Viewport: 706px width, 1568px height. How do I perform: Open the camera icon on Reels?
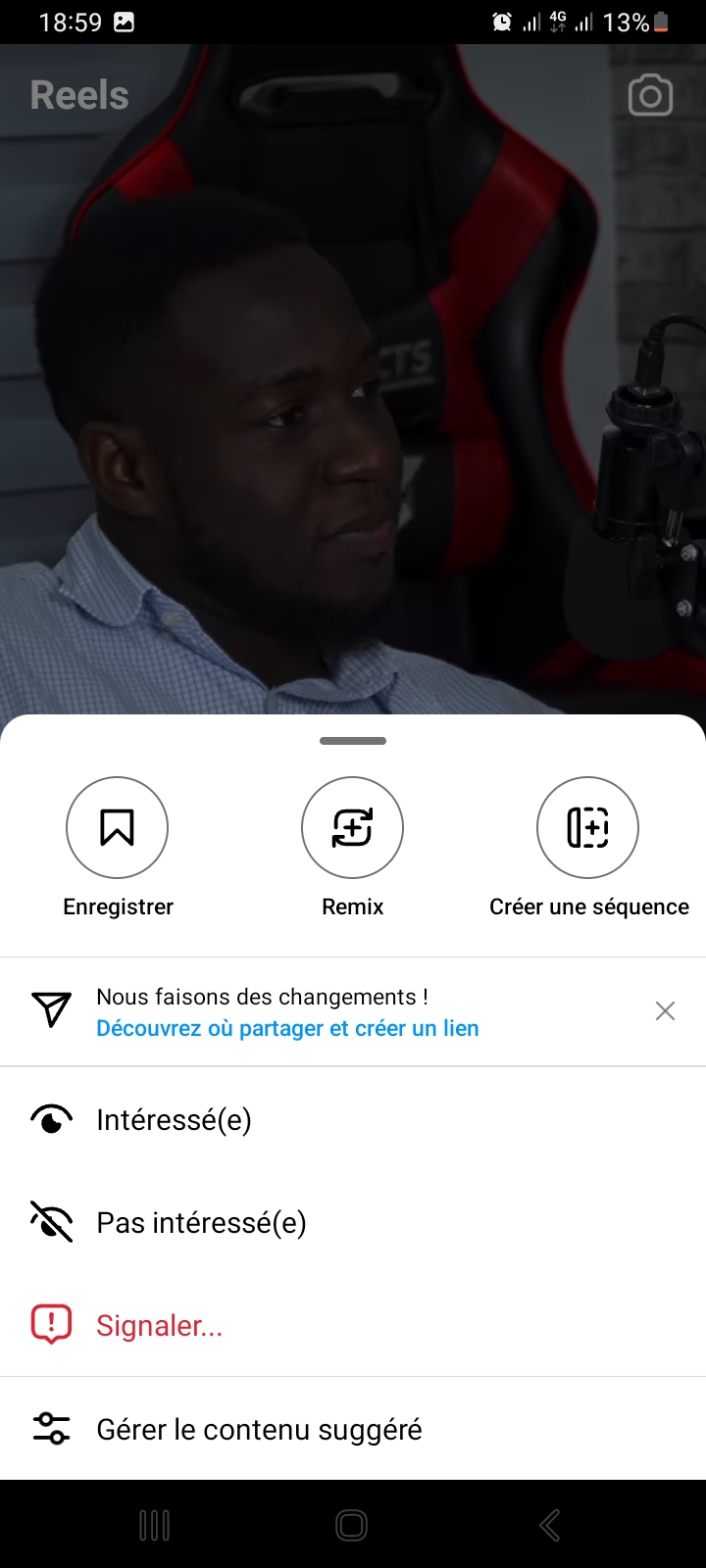650,96
